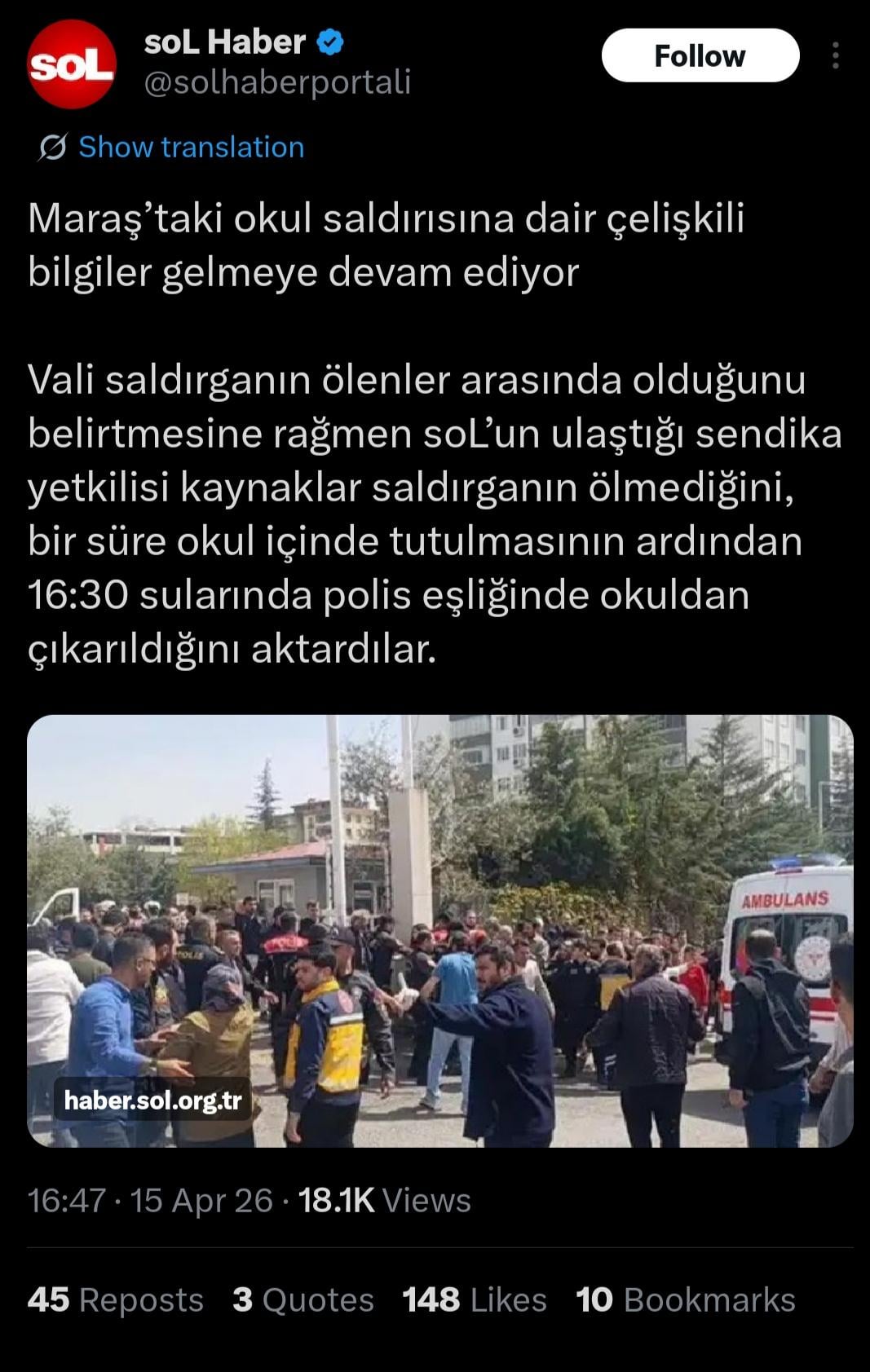View the 148 Likes list
The width and height of the screenshot is (870, 1372).
474,1300
